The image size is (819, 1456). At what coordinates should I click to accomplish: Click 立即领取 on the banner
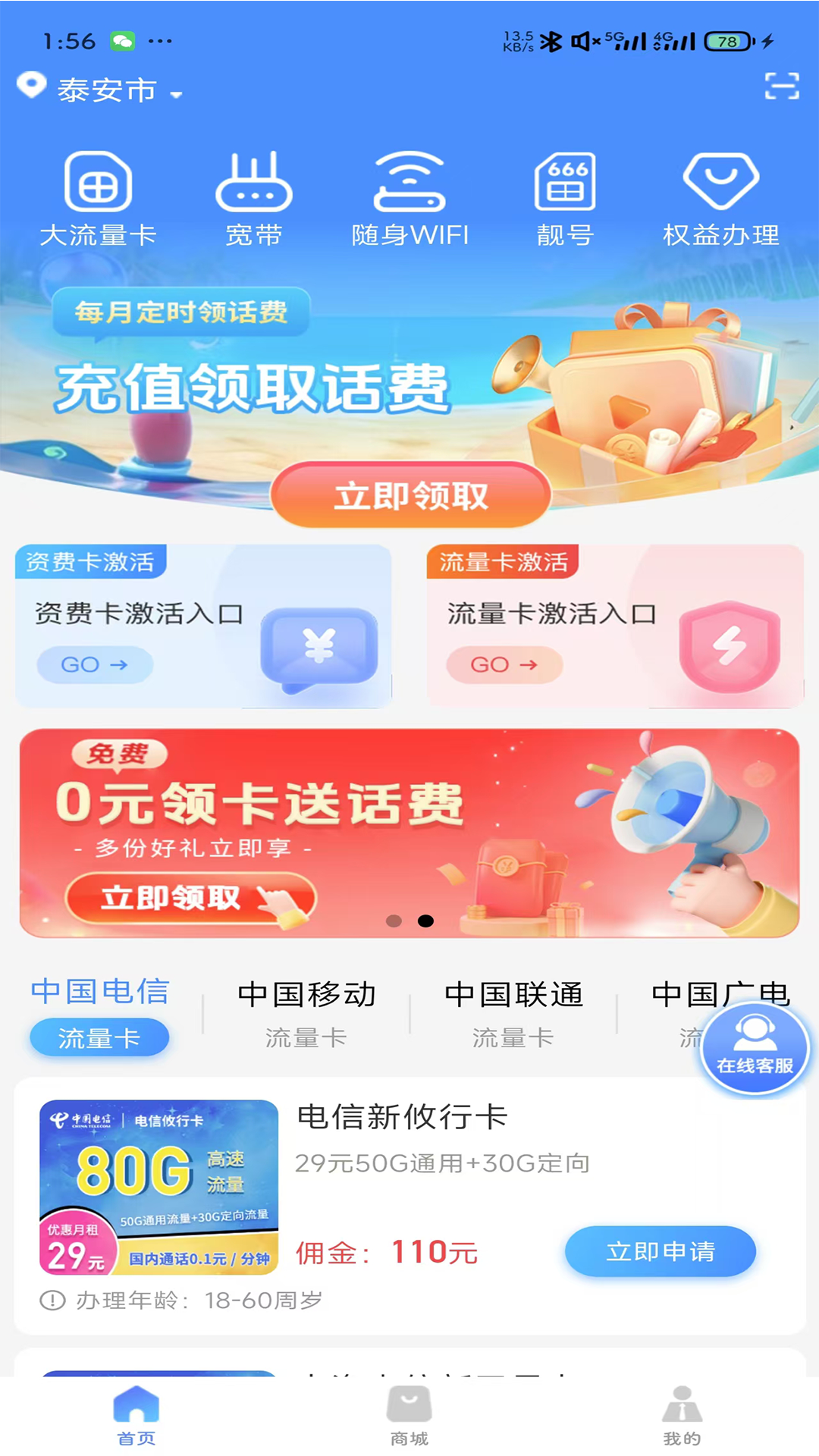coord(409,494)
